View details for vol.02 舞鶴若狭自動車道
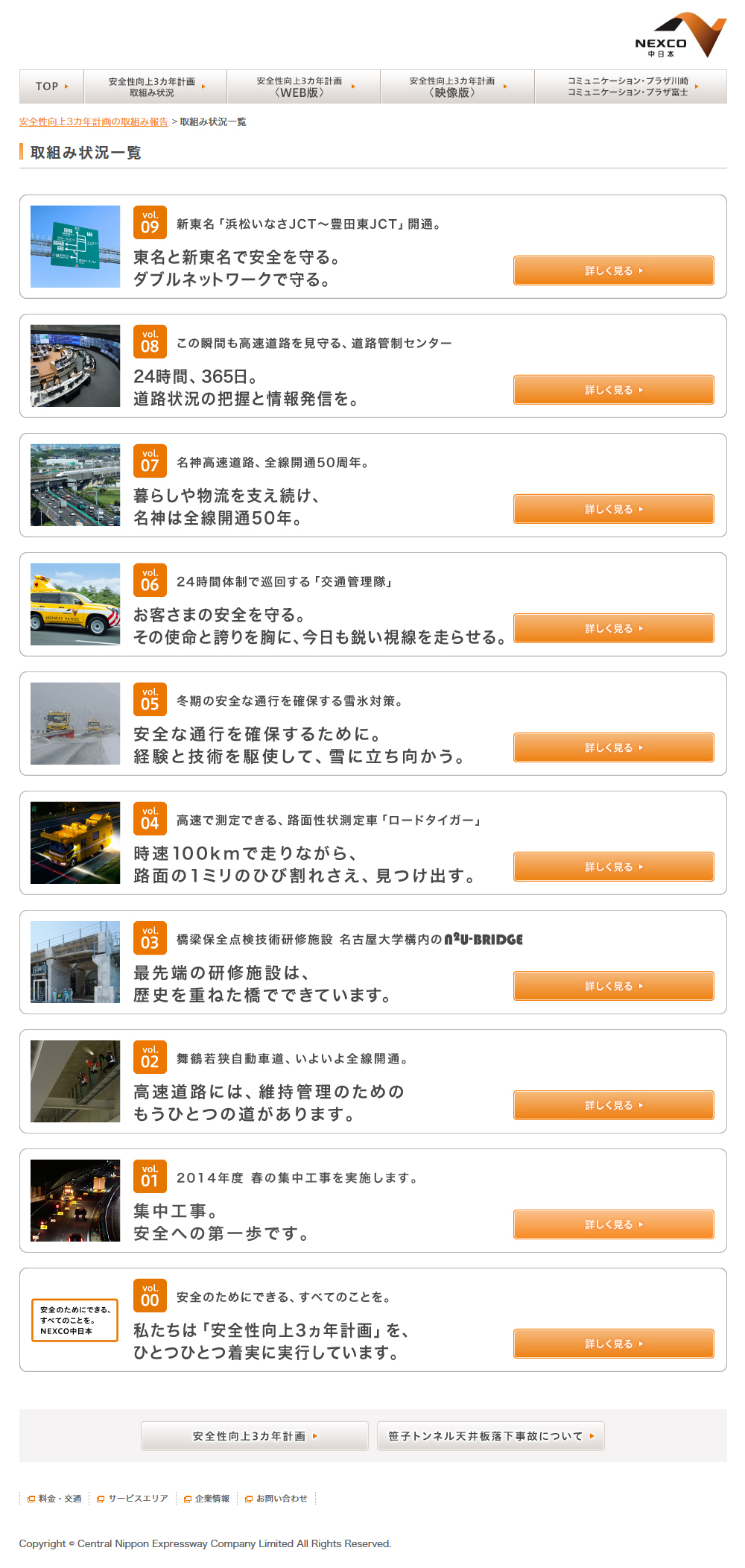The image size is (745, 1568). click(x=613, y=1105)
